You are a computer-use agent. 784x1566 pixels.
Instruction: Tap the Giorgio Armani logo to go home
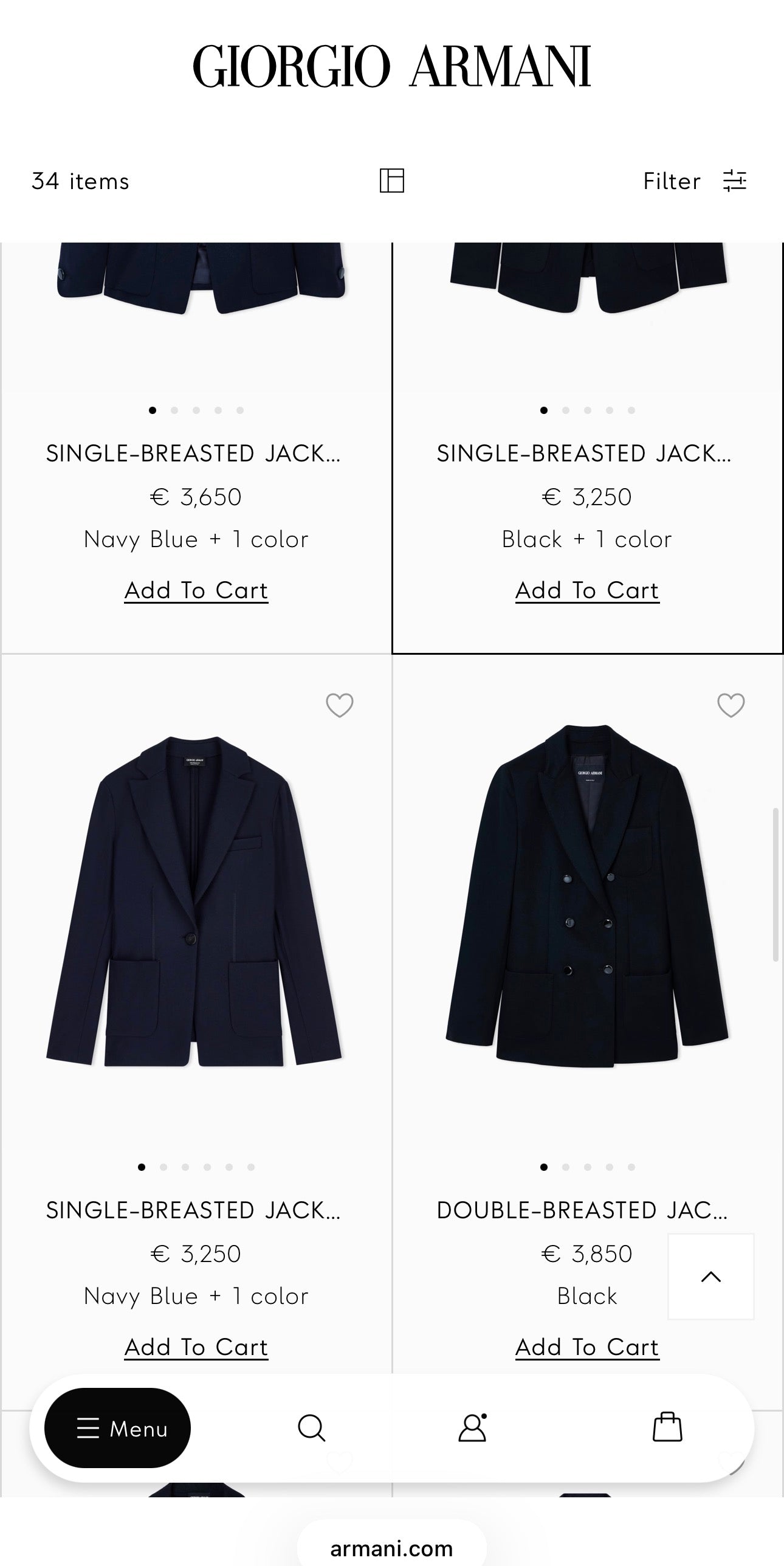pyautogui.click(x=391, y=66)
